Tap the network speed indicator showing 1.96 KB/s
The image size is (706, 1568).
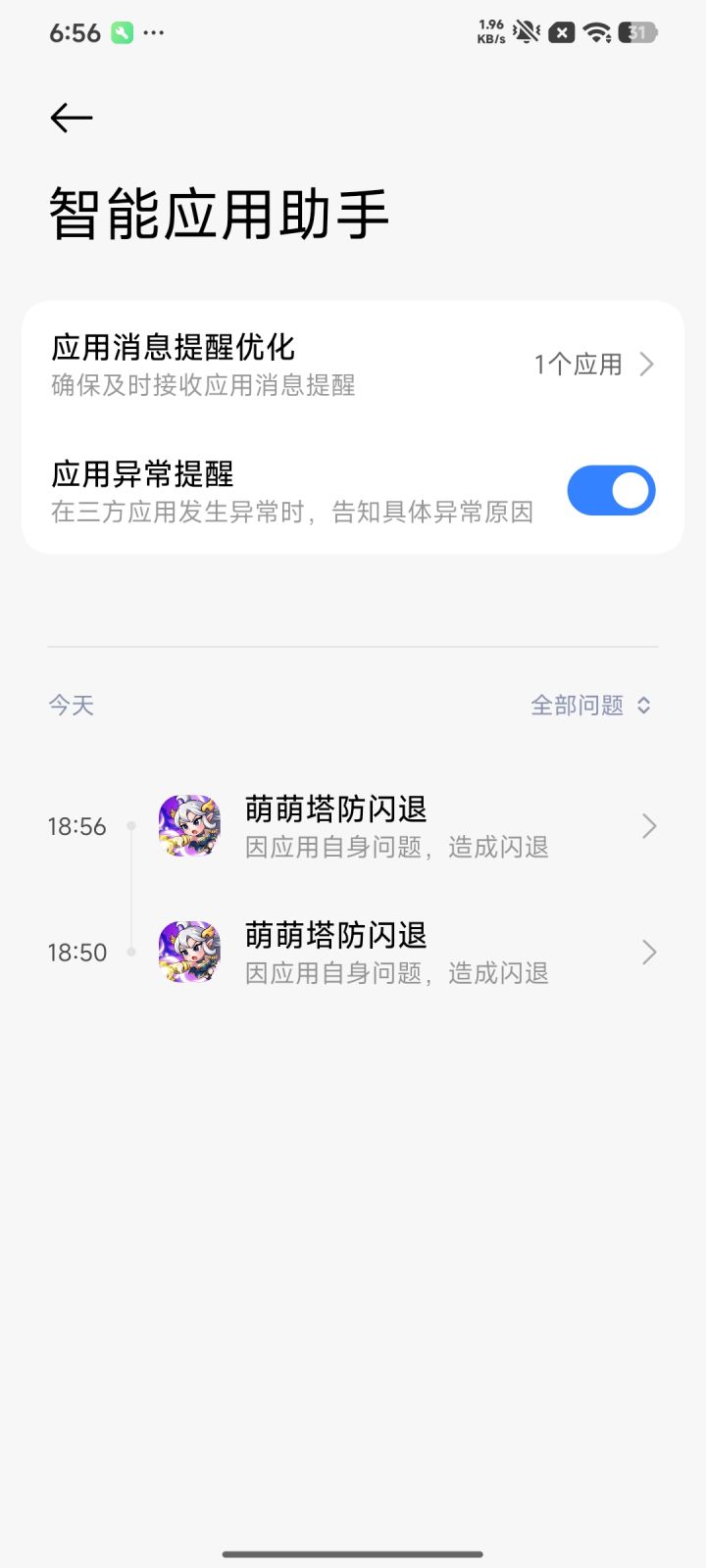click(491, 32)
